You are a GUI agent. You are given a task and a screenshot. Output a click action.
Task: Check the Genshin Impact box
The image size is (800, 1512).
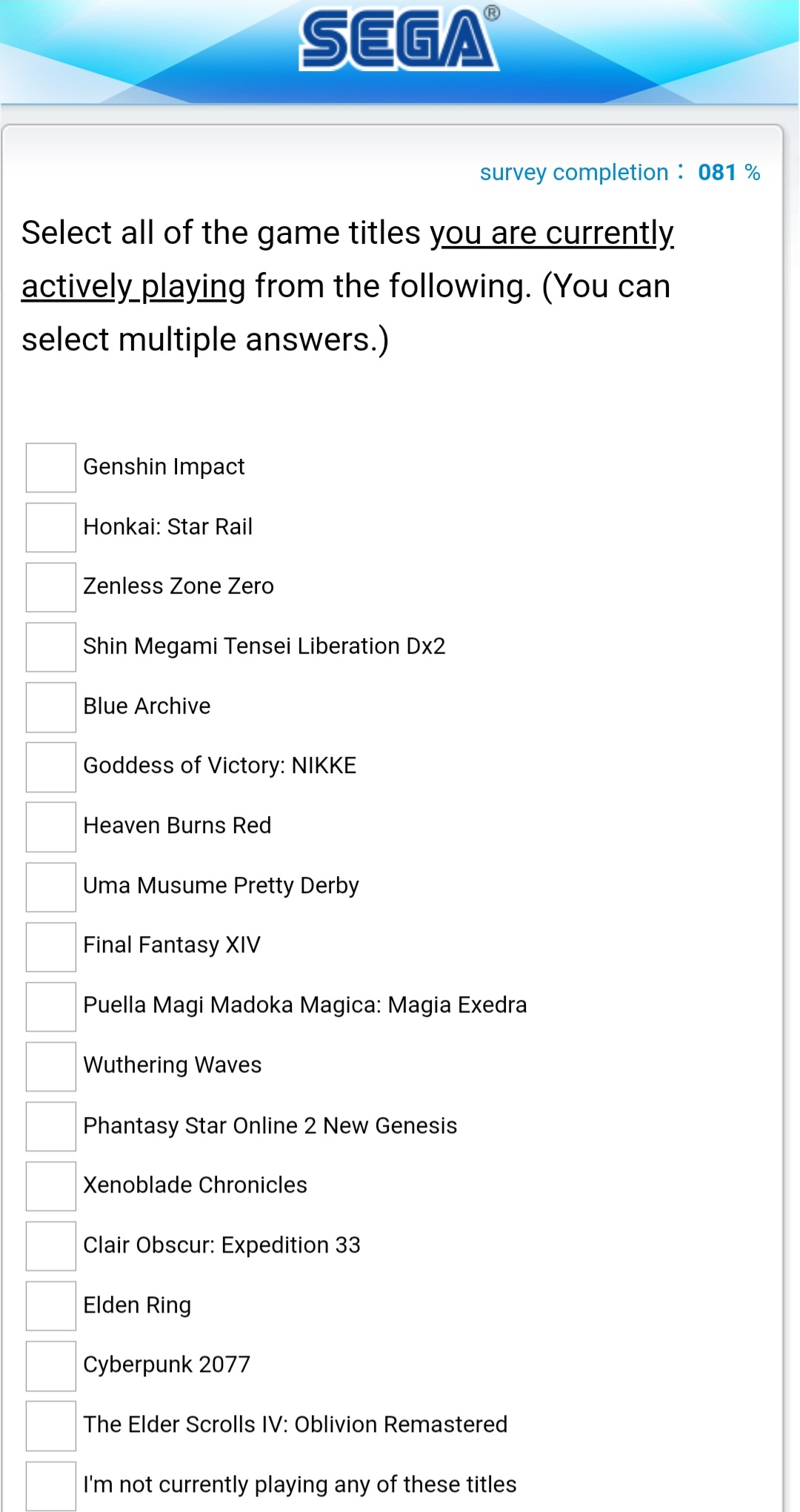tap(50, 467)
